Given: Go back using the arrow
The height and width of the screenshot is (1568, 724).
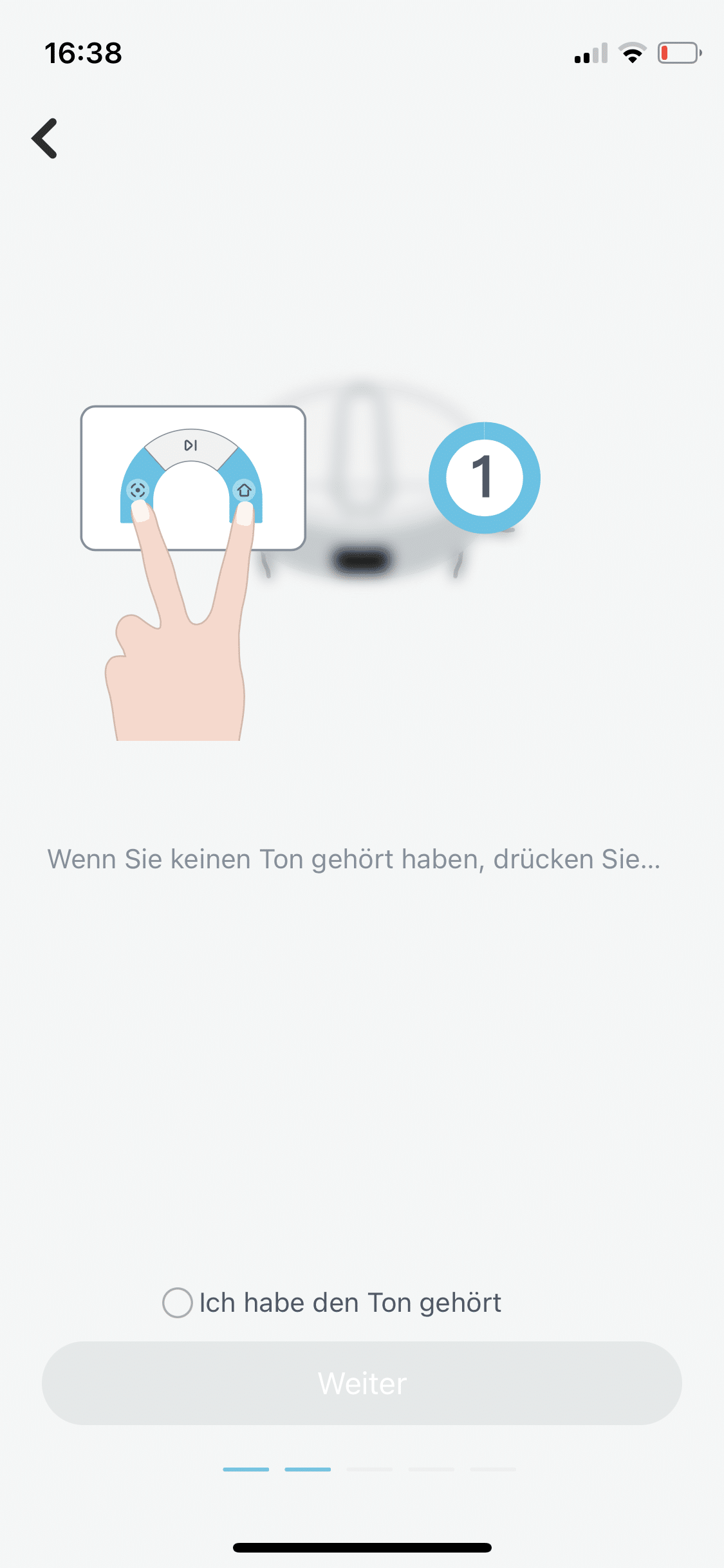Looking at the screenshot, I should coord(45,138).
